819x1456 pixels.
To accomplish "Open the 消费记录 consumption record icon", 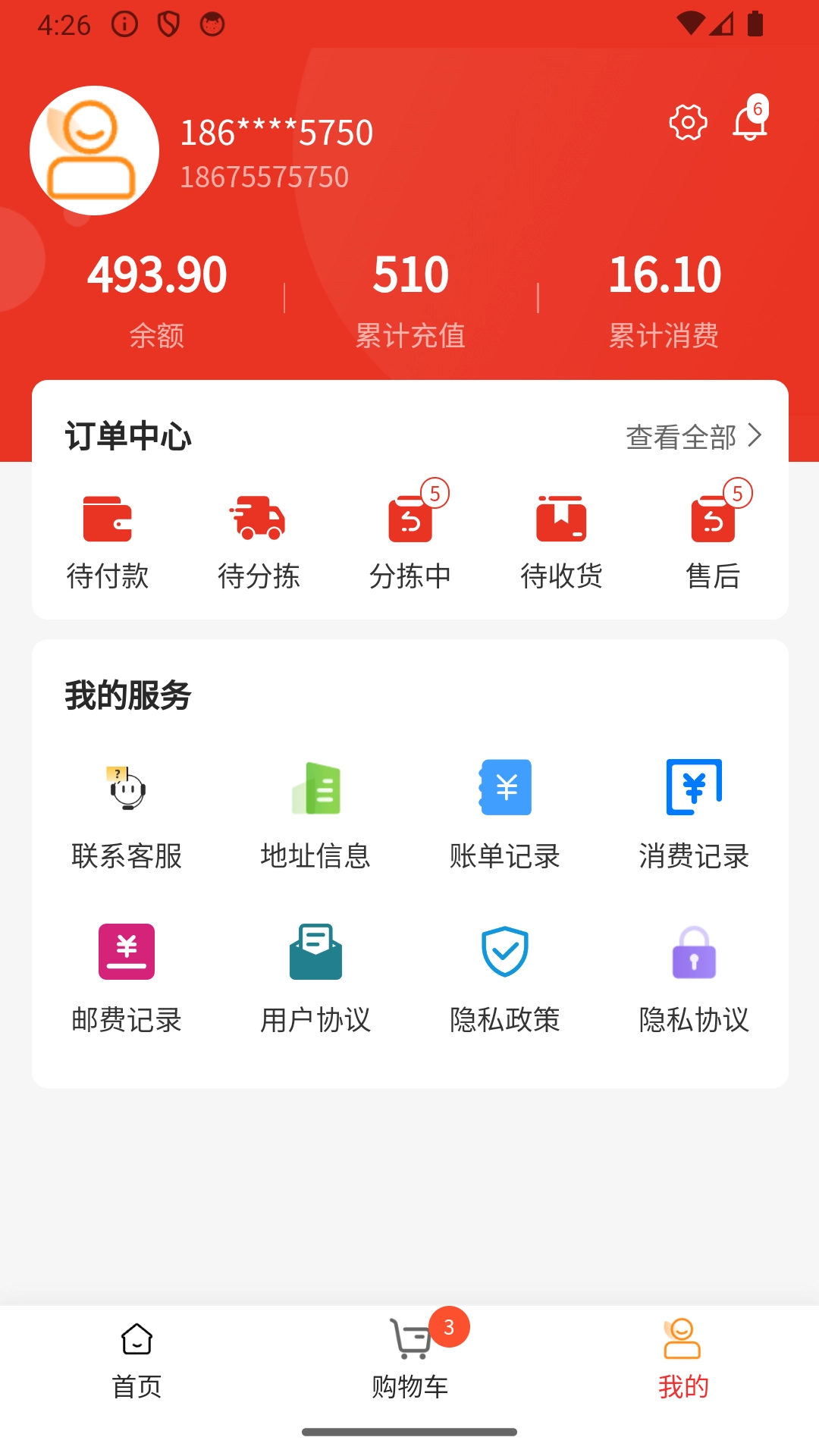I will pos(694,789).
